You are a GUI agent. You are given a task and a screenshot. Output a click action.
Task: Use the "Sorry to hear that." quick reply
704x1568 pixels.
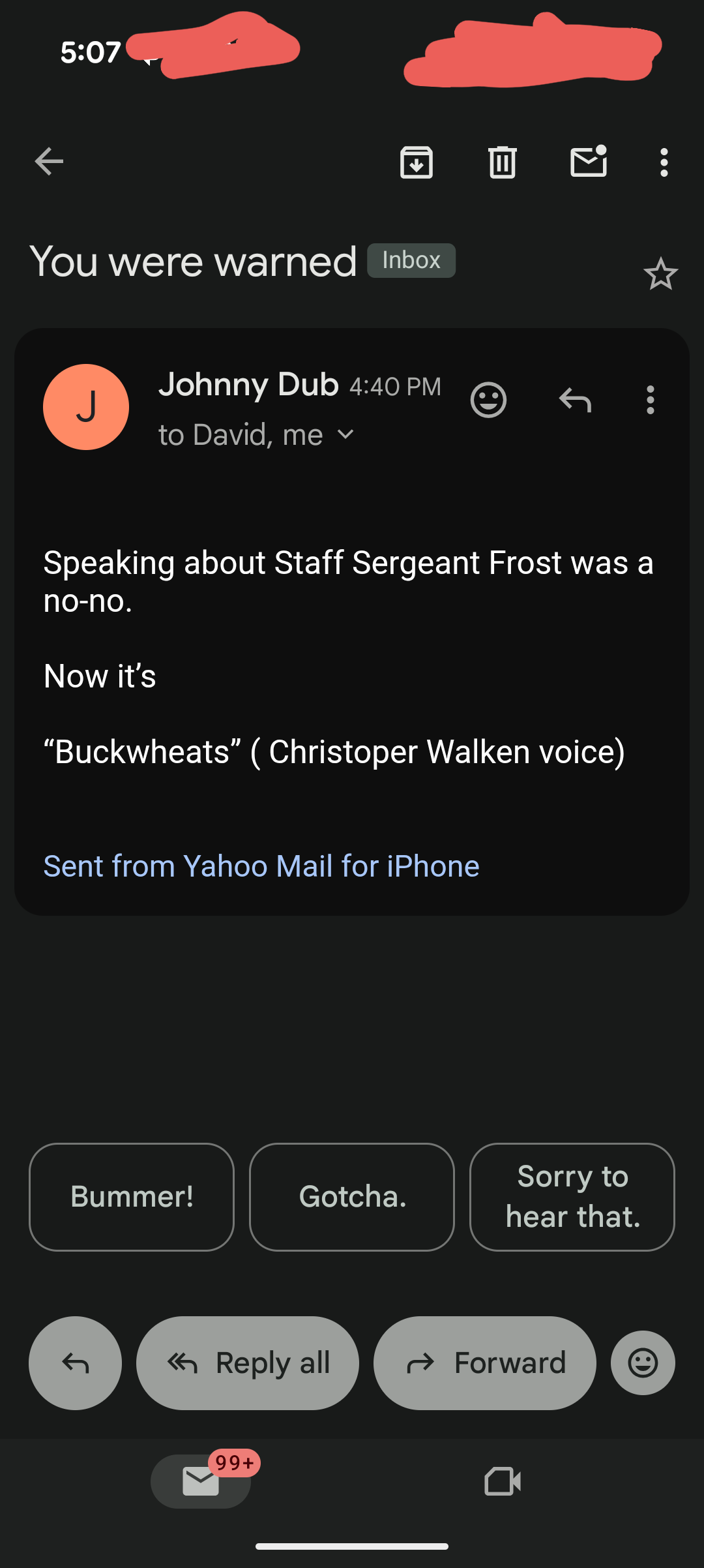coord(572,1197)
